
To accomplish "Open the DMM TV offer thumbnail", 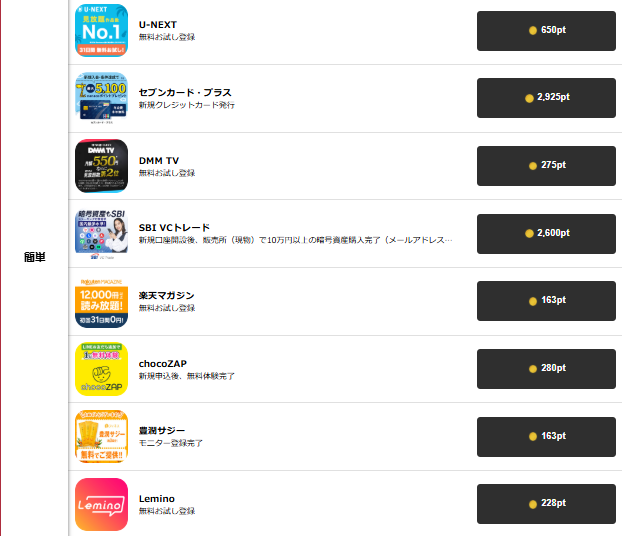I will tap(101, 165).
